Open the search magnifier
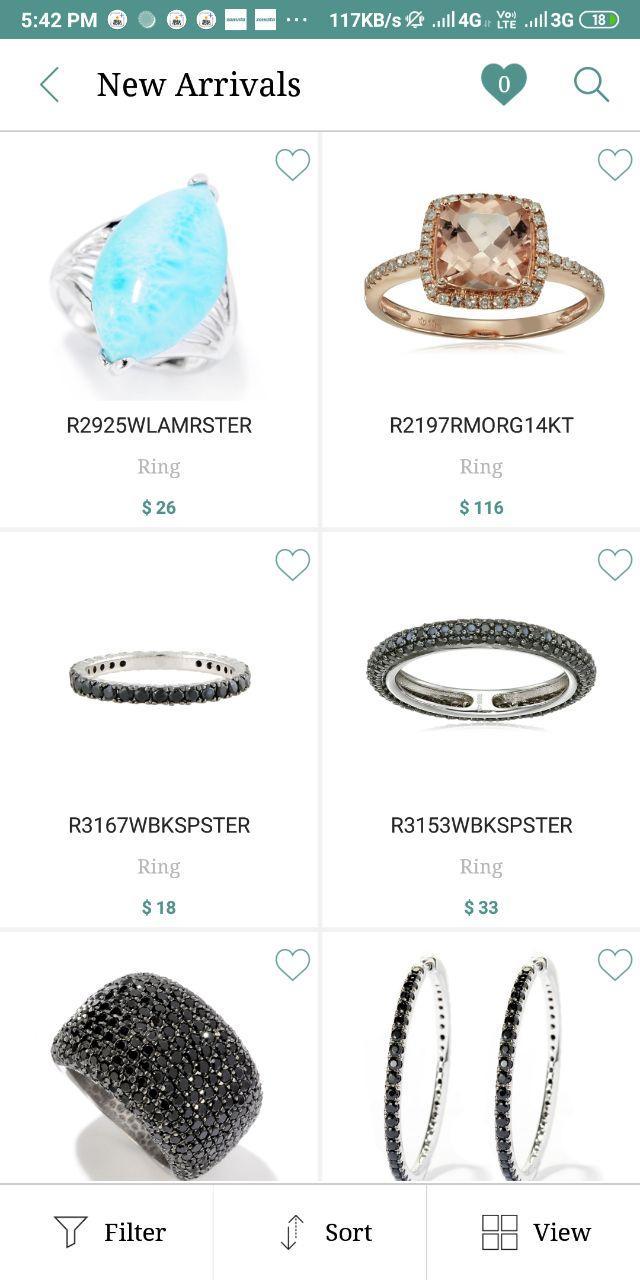The width and height of the screenshot is (640, 1280). [x=591, y=85]
